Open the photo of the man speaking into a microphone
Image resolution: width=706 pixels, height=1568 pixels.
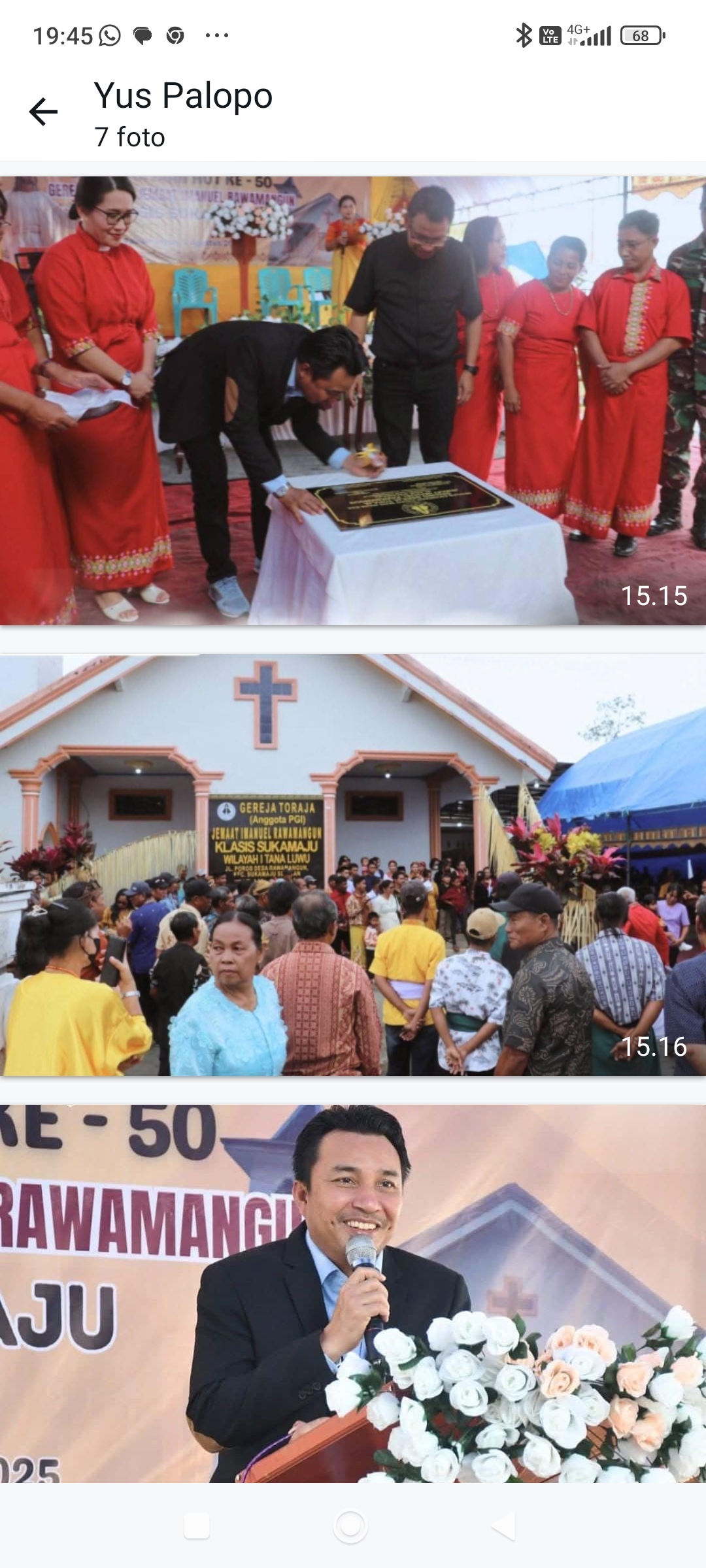353,1294
